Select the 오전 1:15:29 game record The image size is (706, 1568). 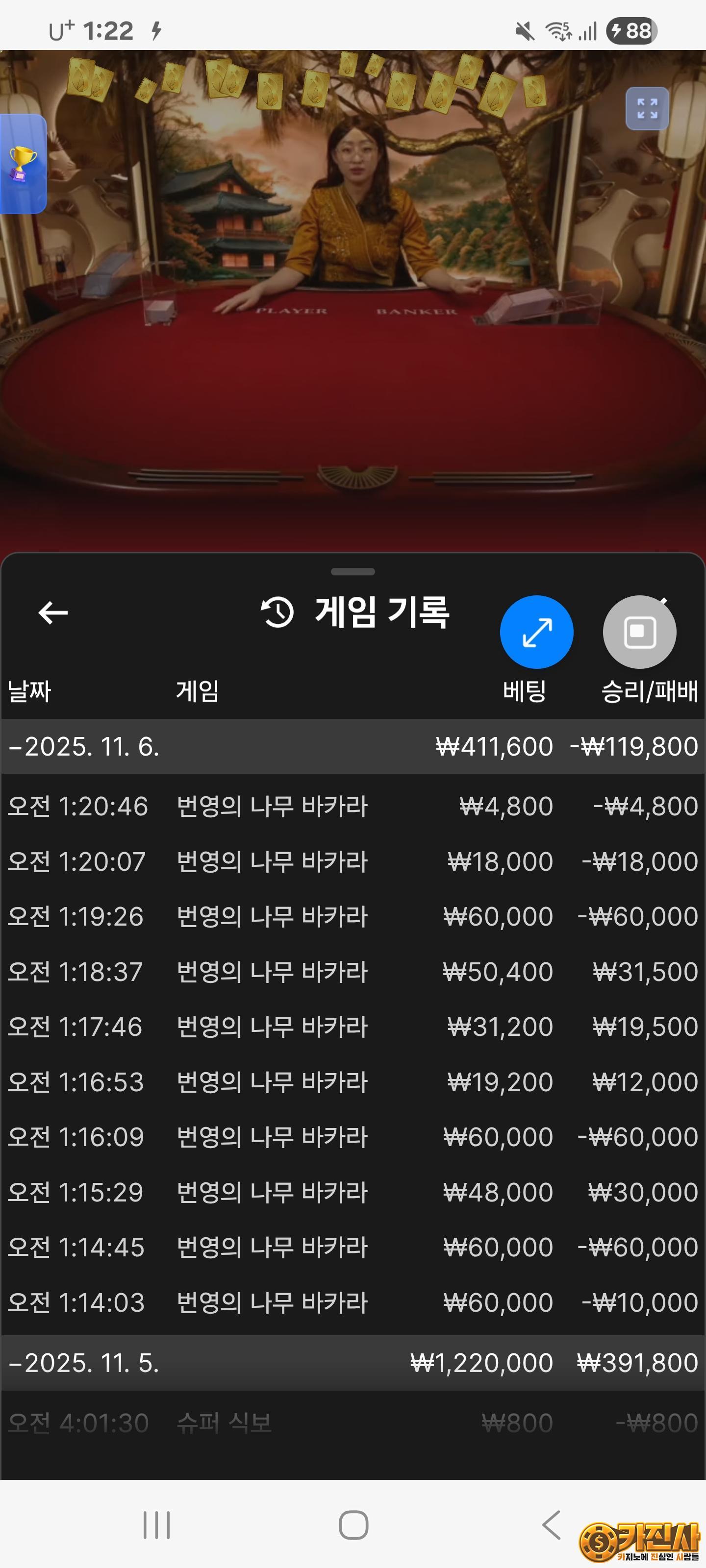pyautogui.click(x=353, y=1192)
